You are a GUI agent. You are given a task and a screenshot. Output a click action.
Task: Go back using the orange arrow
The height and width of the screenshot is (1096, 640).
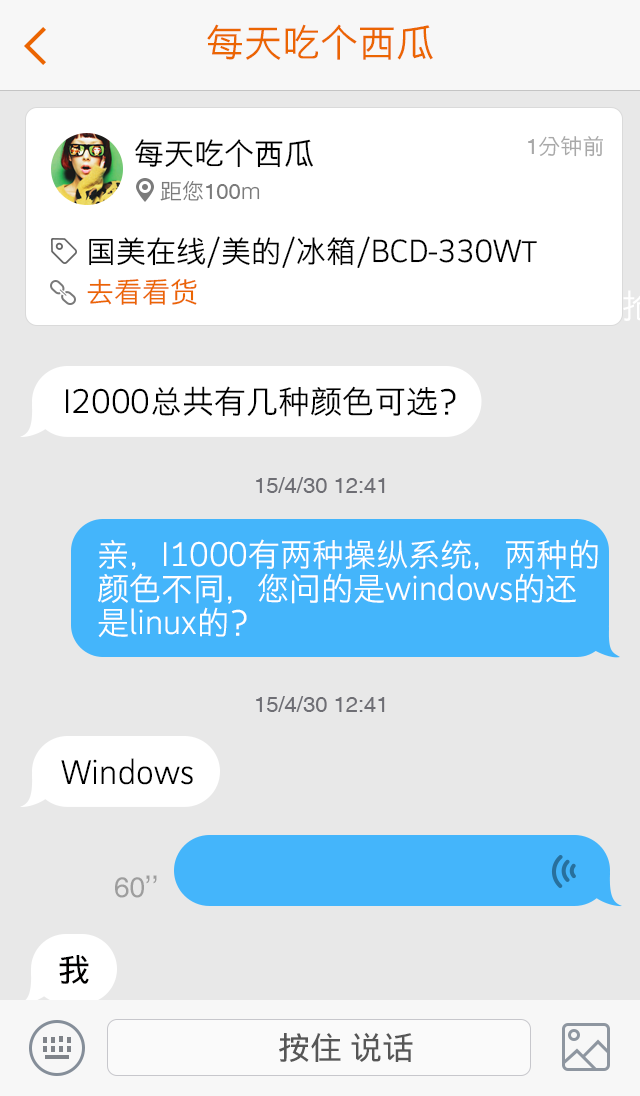[36, 46]
